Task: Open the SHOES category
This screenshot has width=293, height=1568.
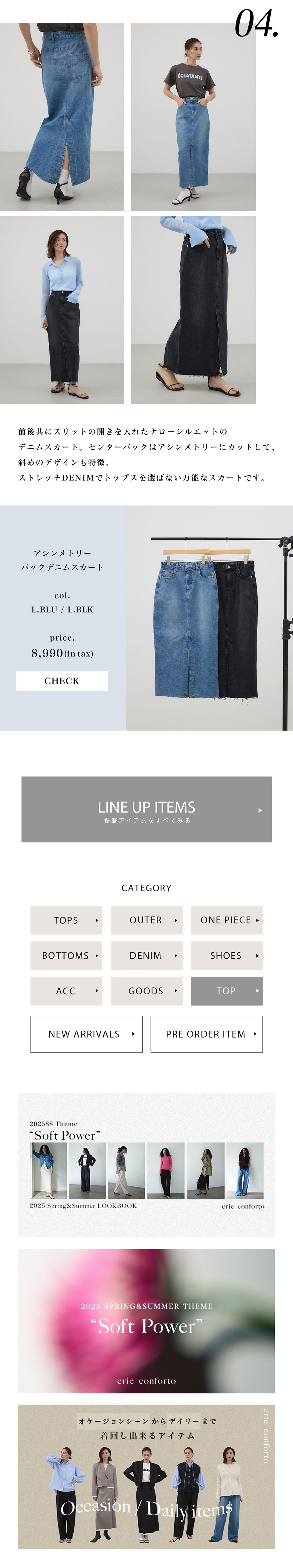Action: coord(226,955)
